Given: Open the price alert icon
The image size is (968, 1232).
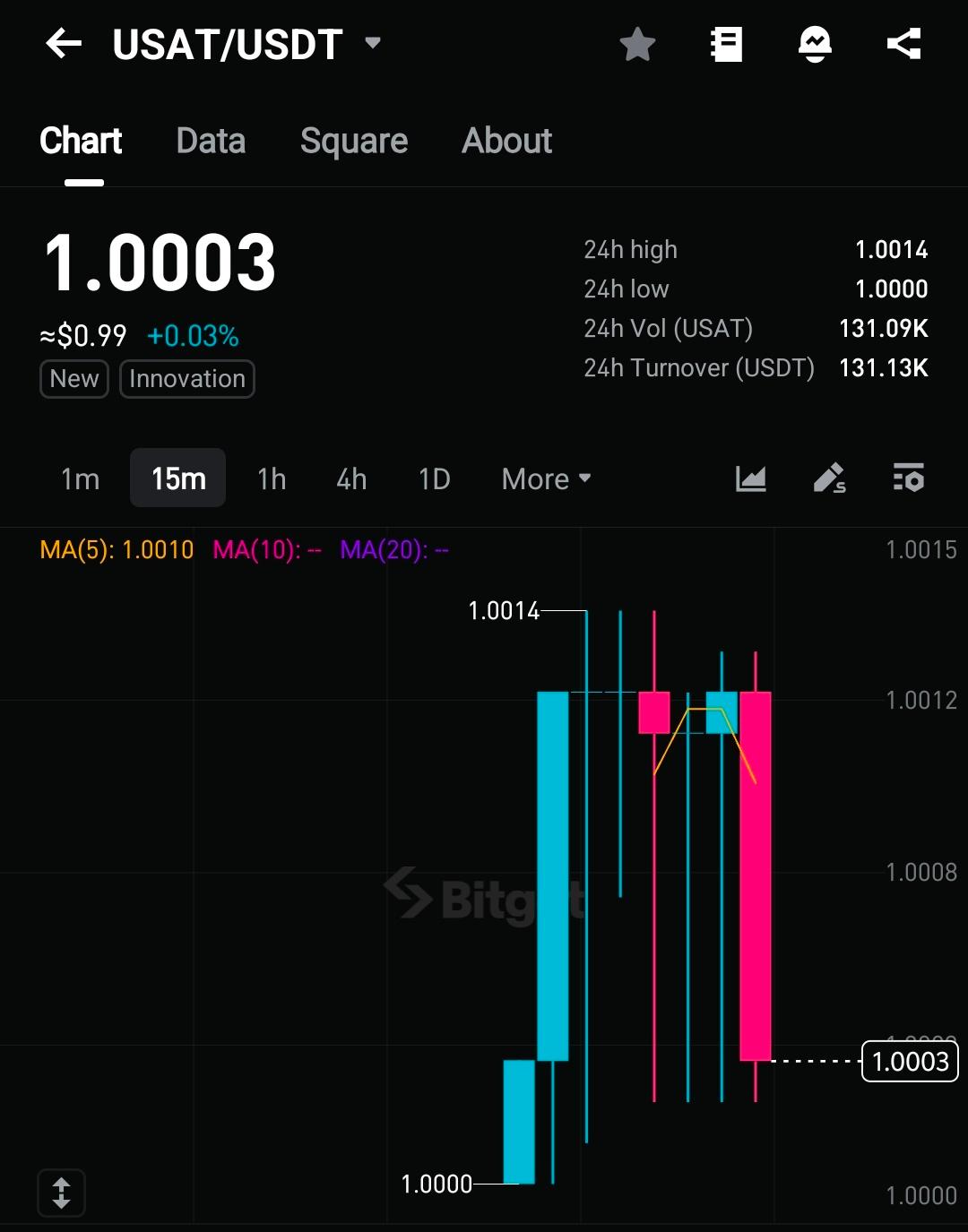Looking at the screenshot, I should pyautogui.click(x=814, y=44).
